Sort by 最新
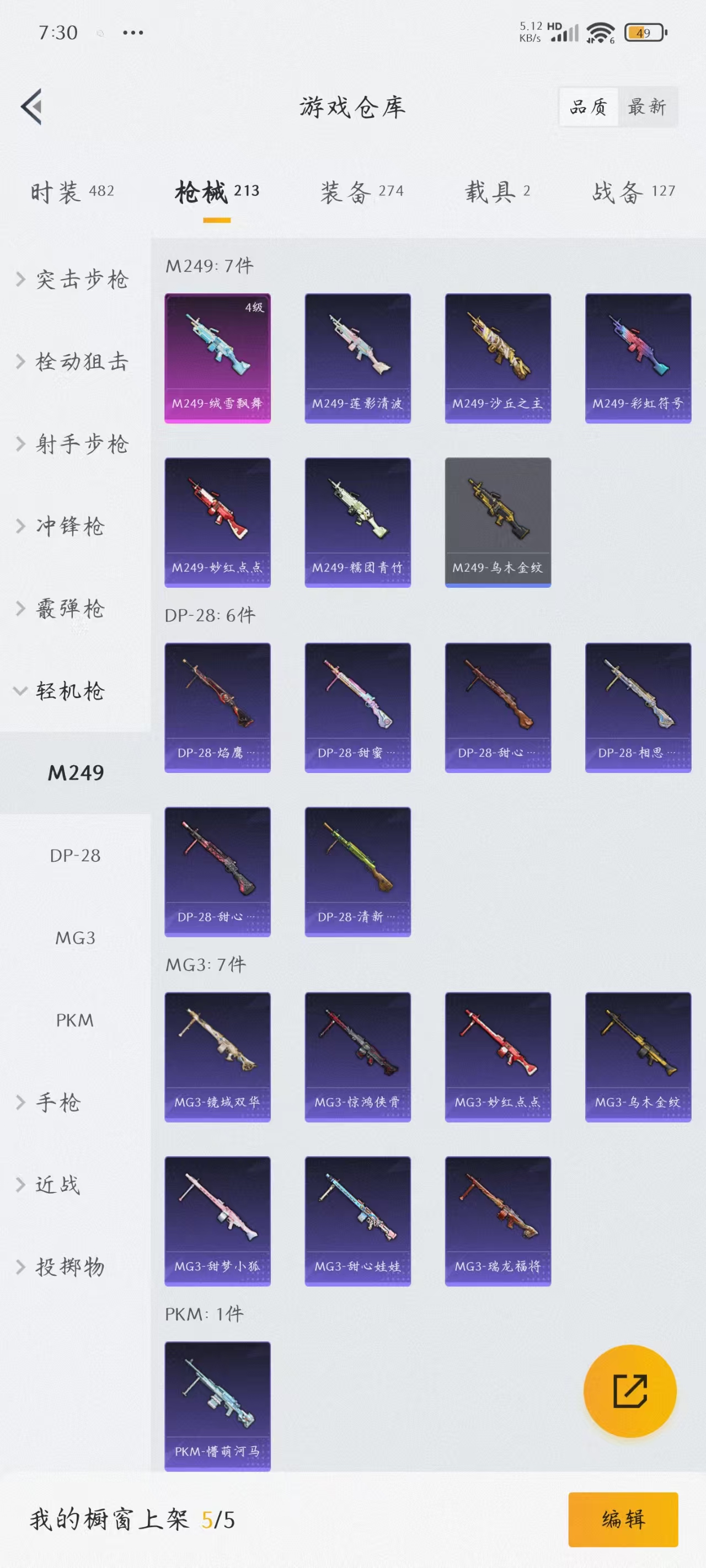This screenshot has height=1568, width=706. pos(647,107)
